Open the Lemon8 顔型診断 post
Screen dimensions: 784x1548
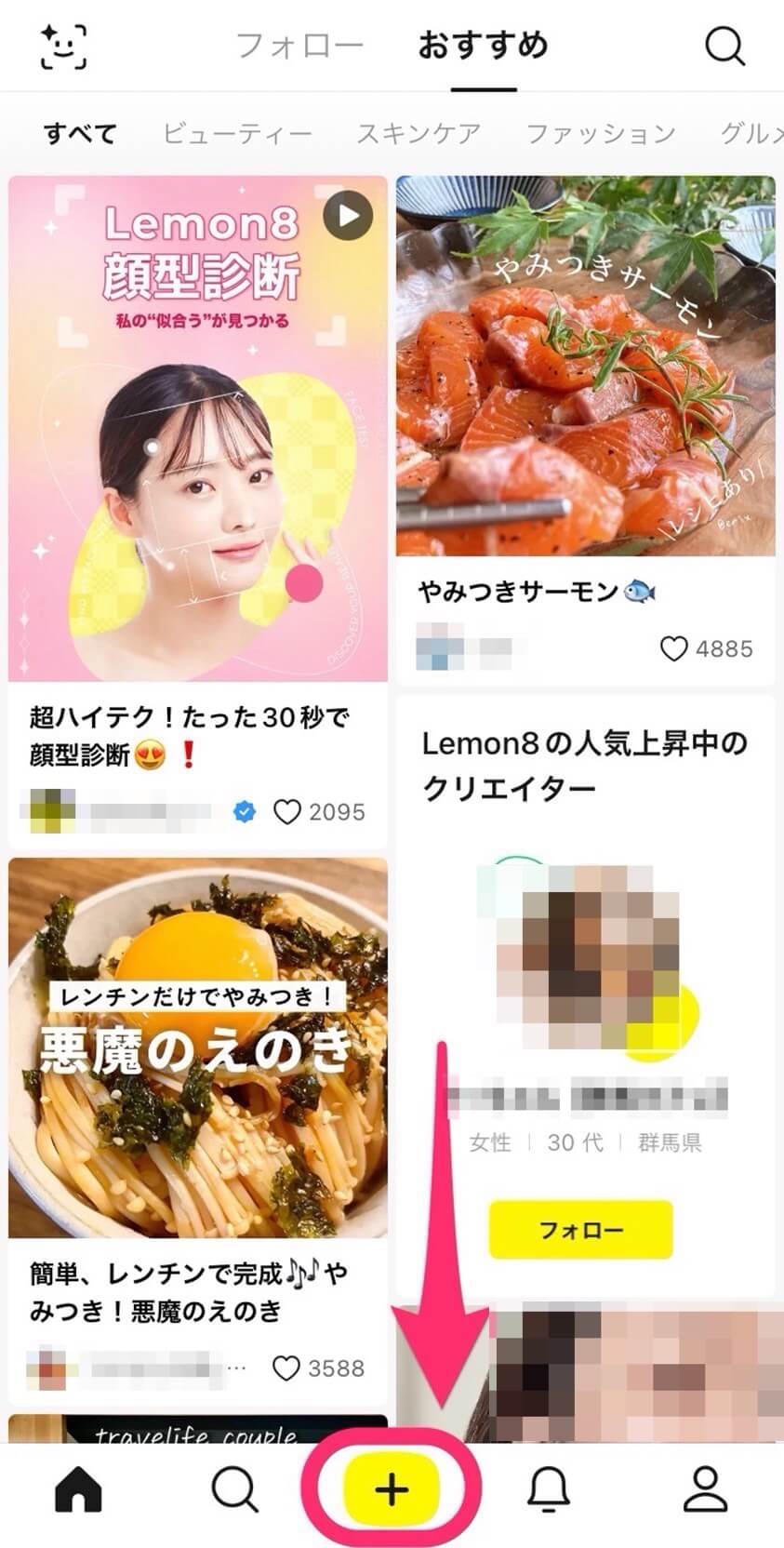[x=198, y=428]
